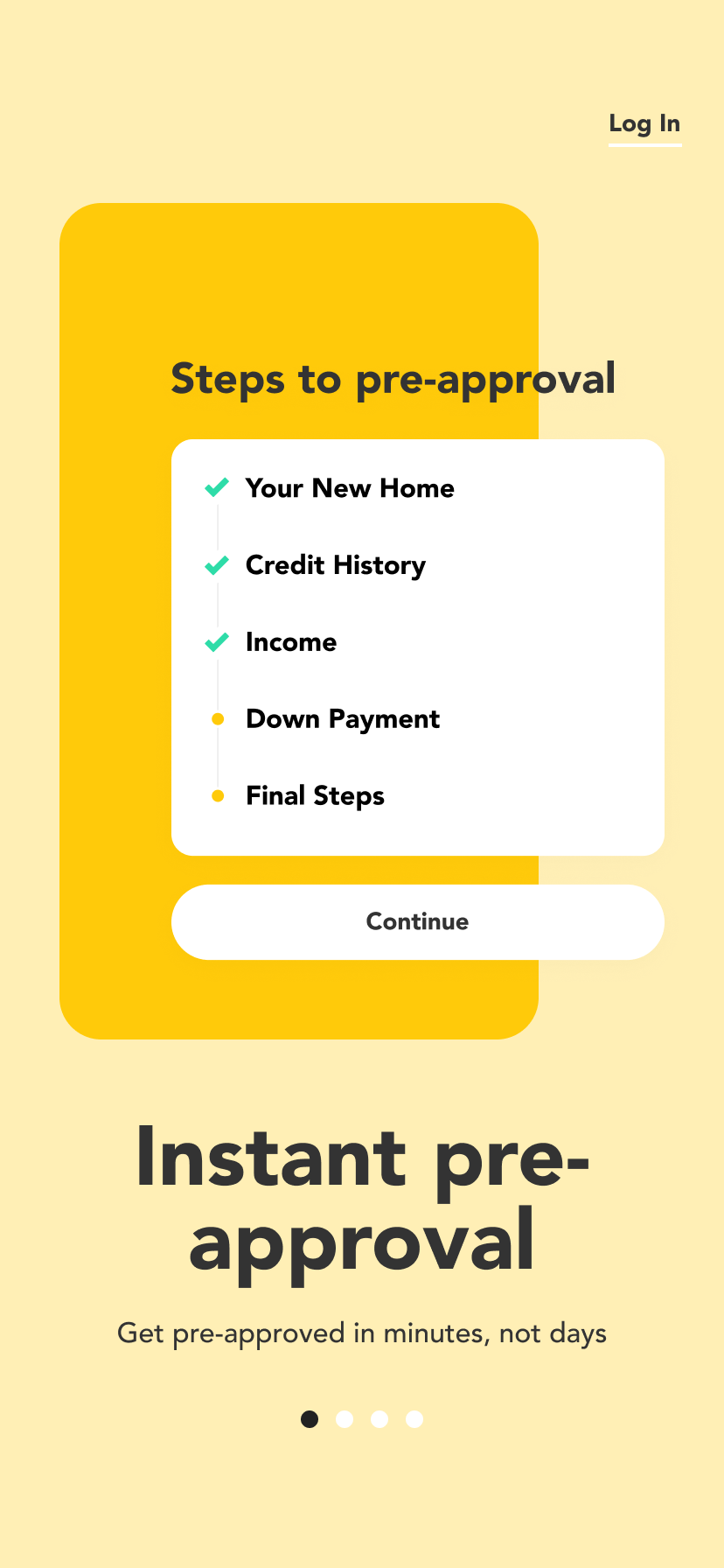
Task: Go to the last page indicator dot
Action: pos(414,1419)
